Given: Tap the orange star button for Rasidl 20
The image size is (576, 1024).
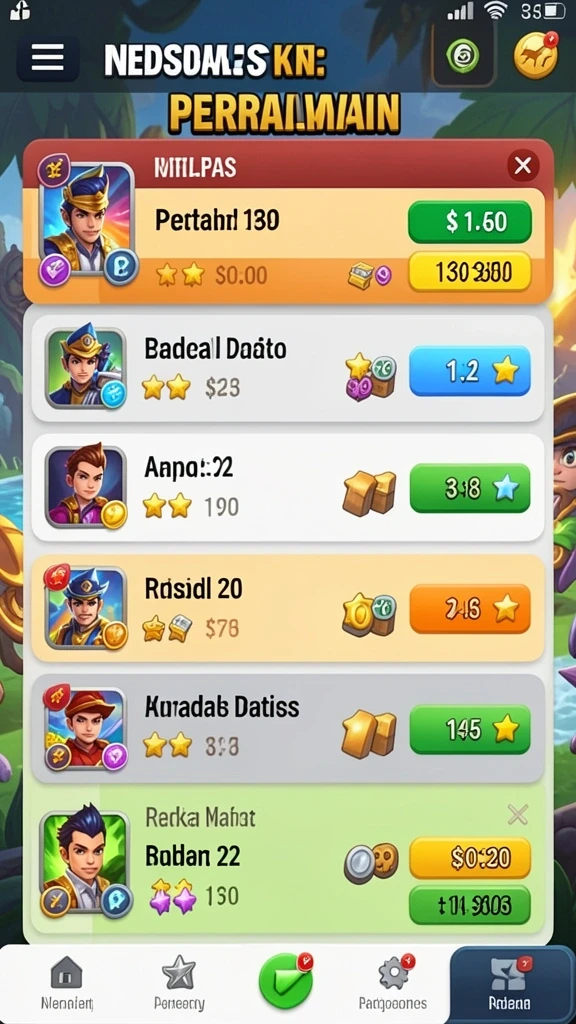Looking at the screenshot, I should point(470,609).
